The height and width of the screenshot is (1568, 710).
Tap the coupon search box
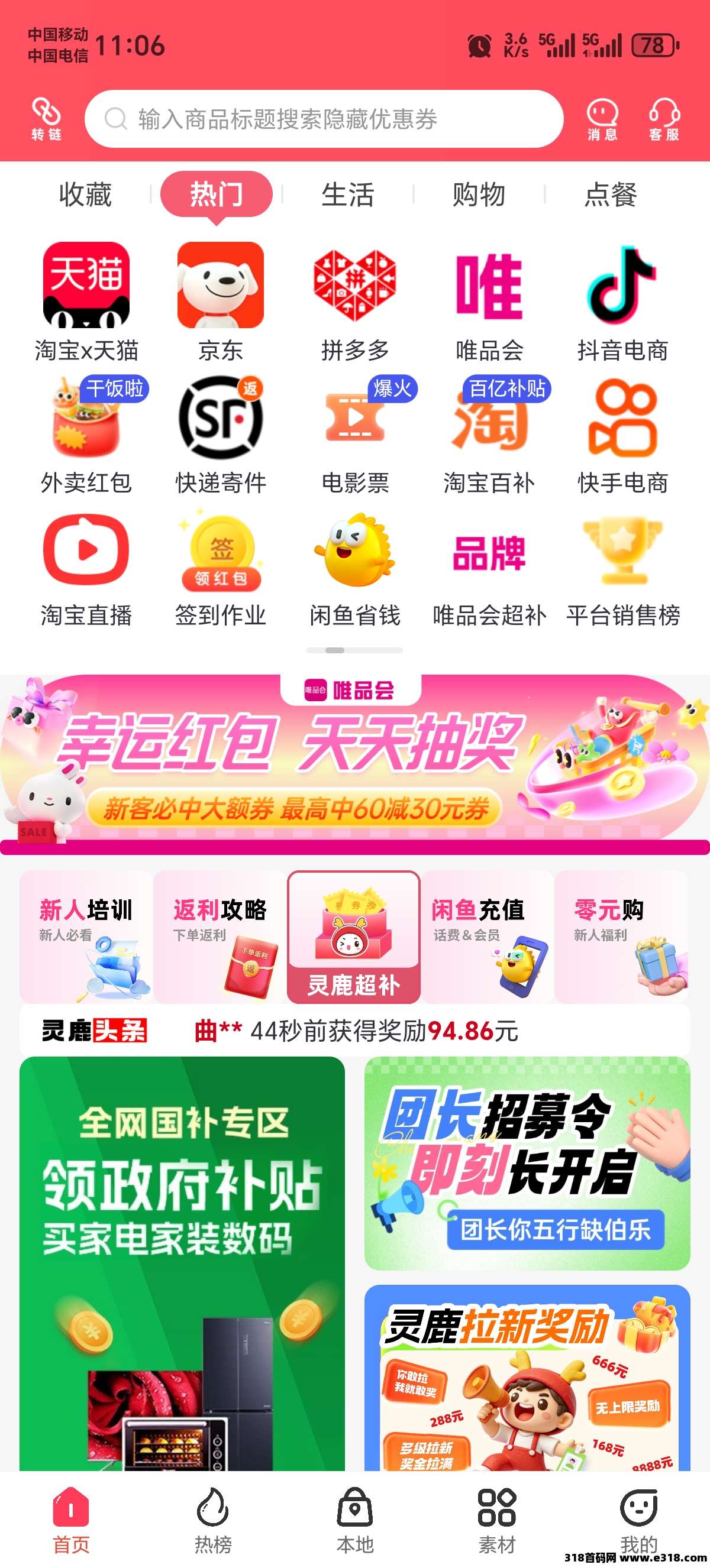322,119
